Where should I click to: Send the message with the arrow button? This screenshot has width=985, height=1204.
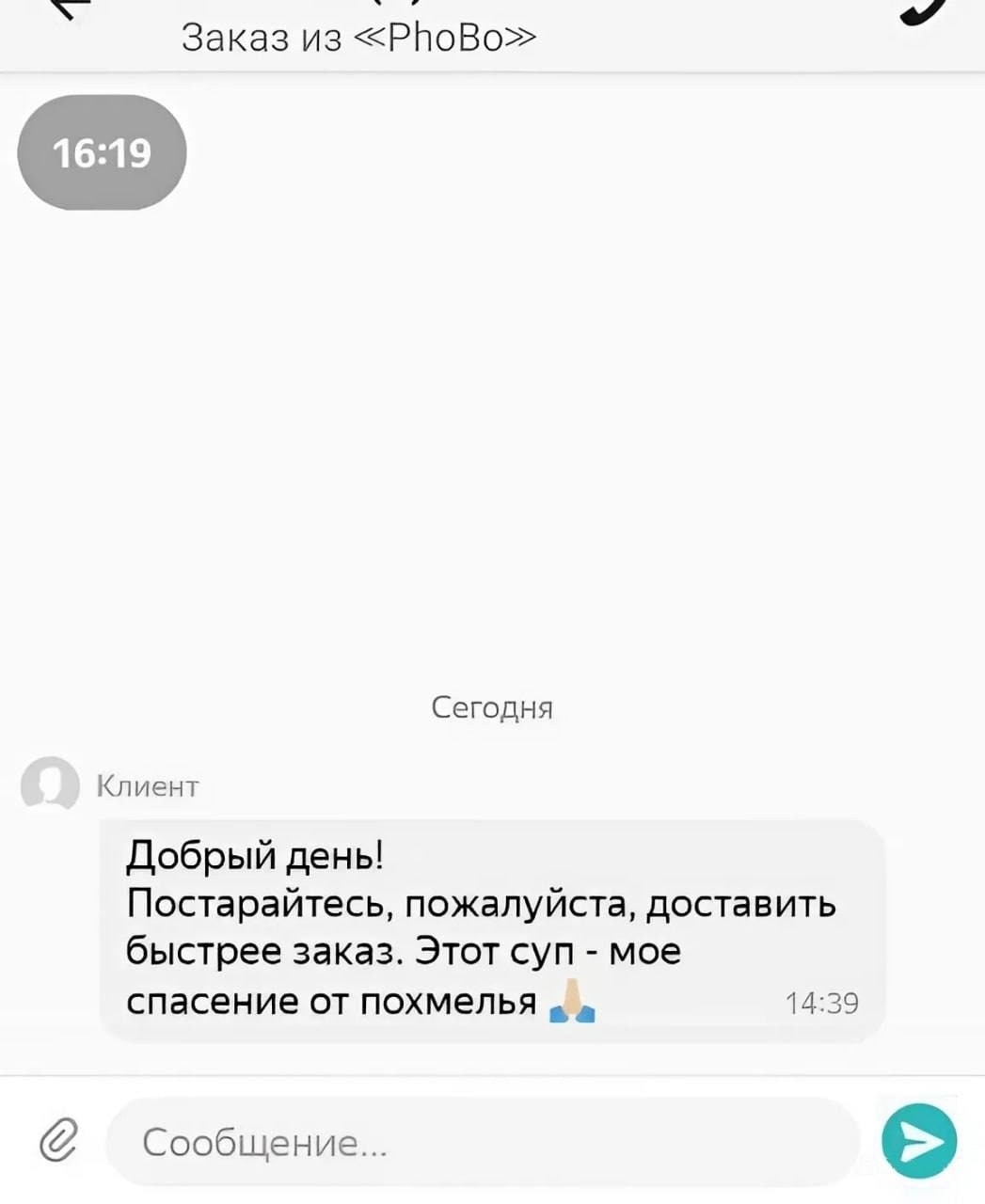tap(919, 1141)
